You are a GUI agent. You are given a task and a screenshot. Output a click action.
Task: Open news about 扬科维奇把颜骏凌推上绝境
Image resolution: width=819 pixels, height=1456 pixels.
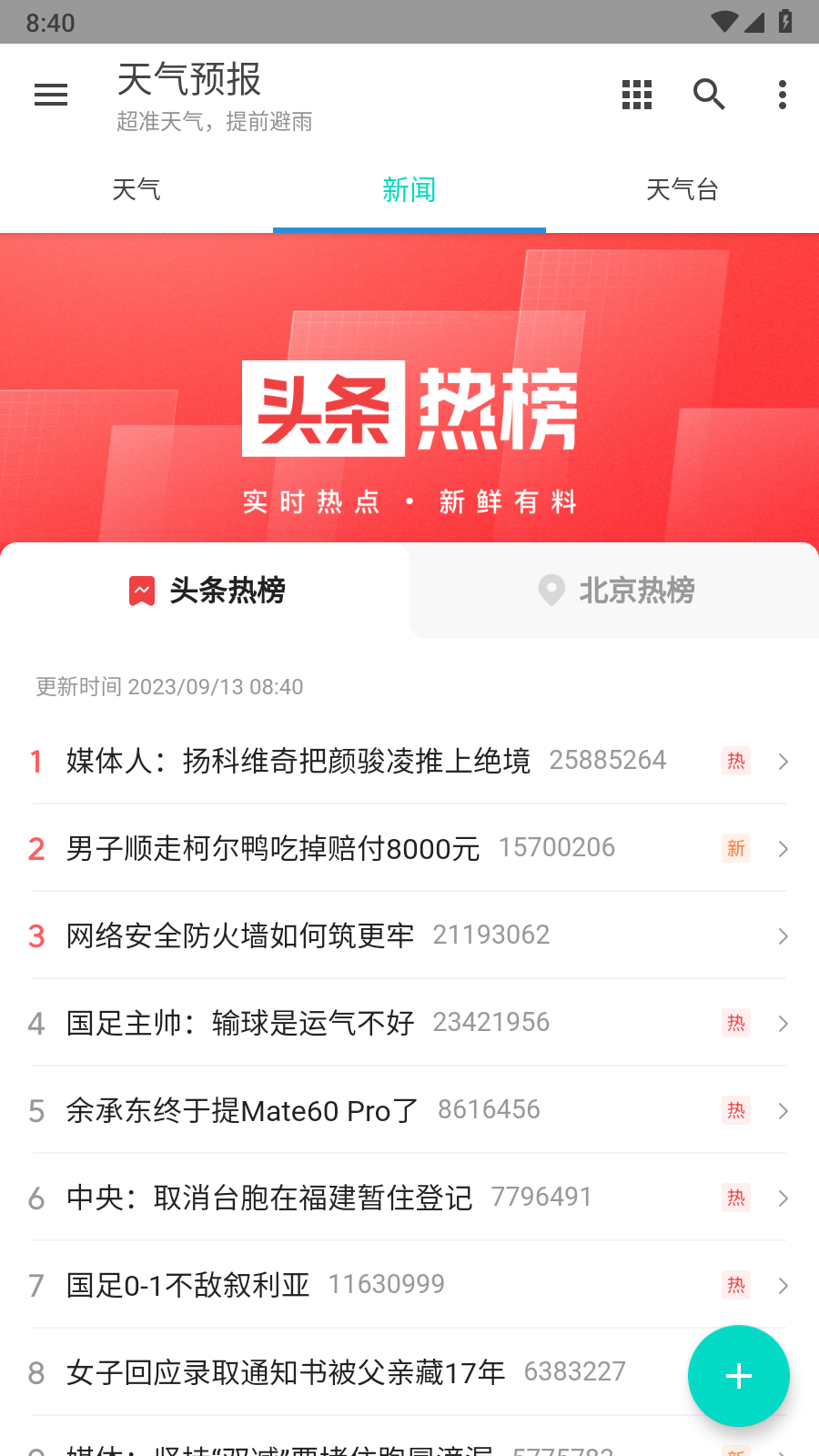[x=298, y=761]
